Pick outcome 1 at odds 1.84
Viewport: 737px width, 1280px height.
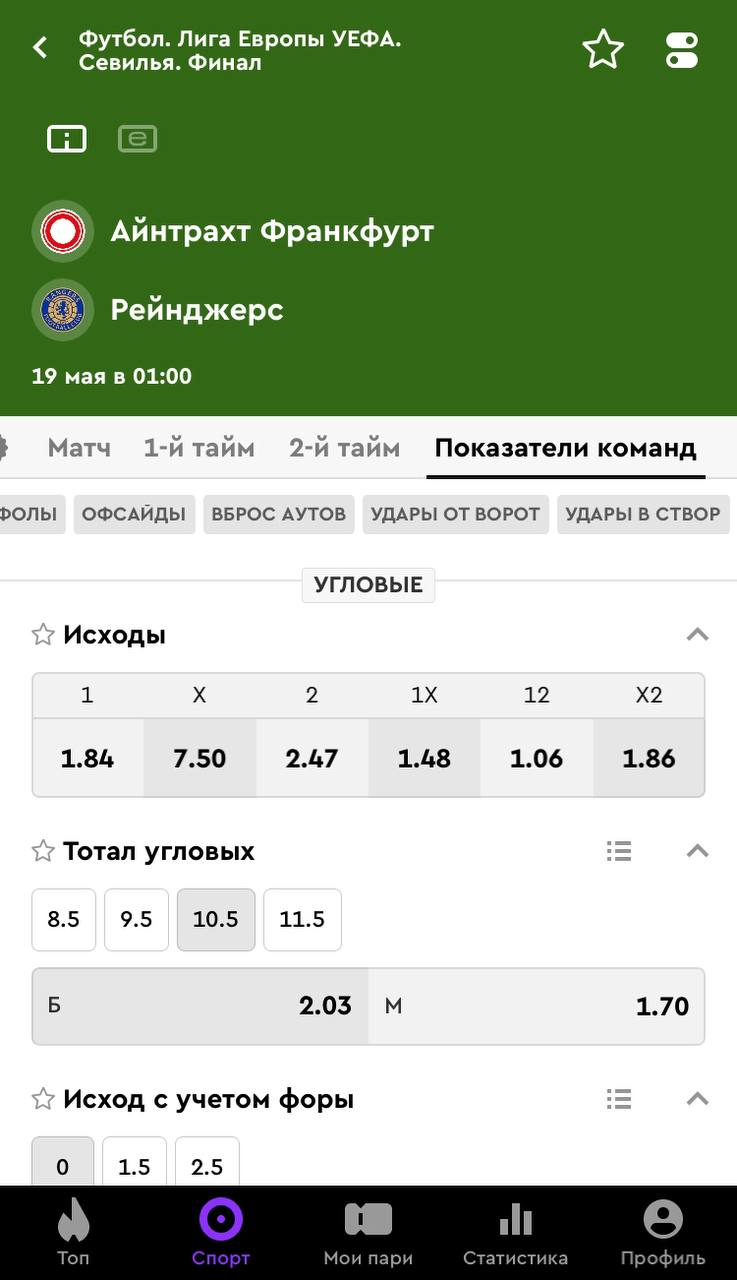[87, 758]
